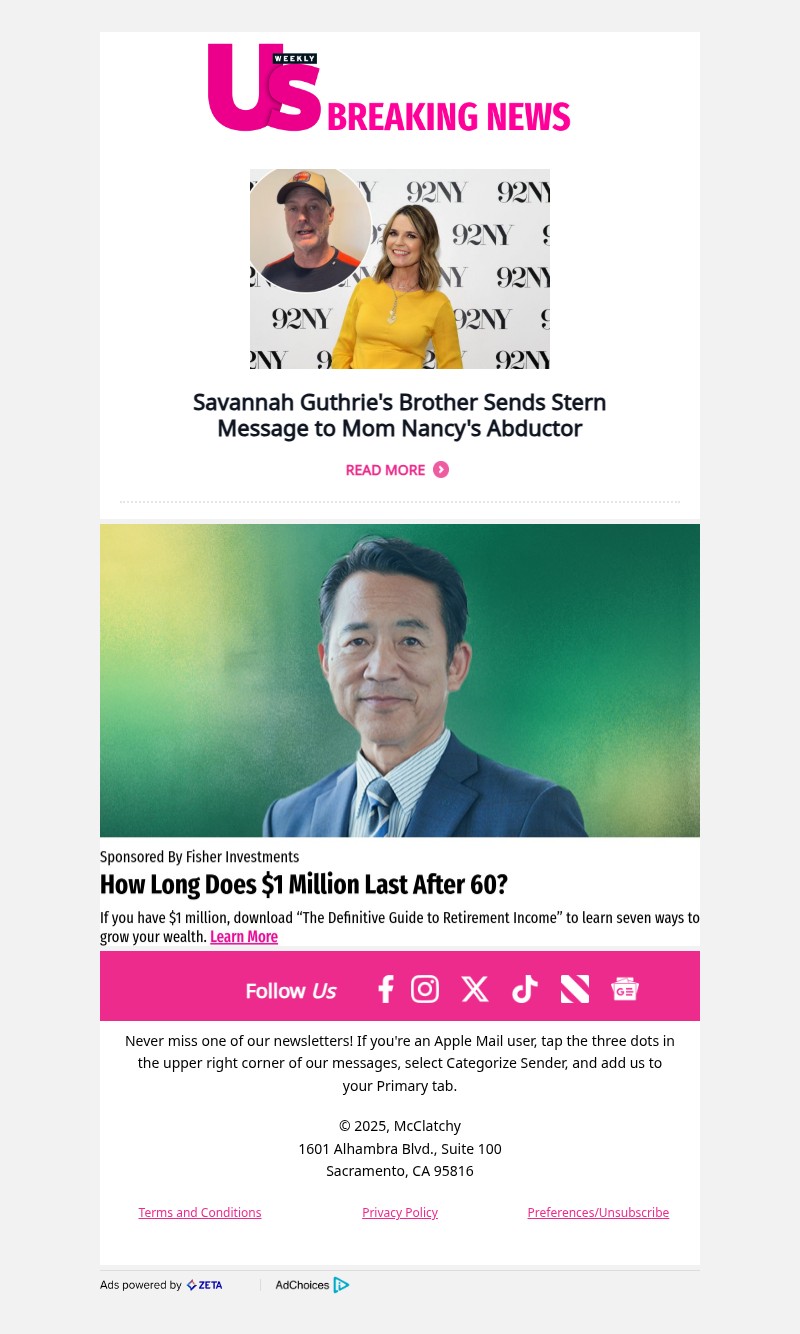Open Us Weekly's Facebook page
The height and width of the screenshot is (1334, 800).
[x=385, y=989]
